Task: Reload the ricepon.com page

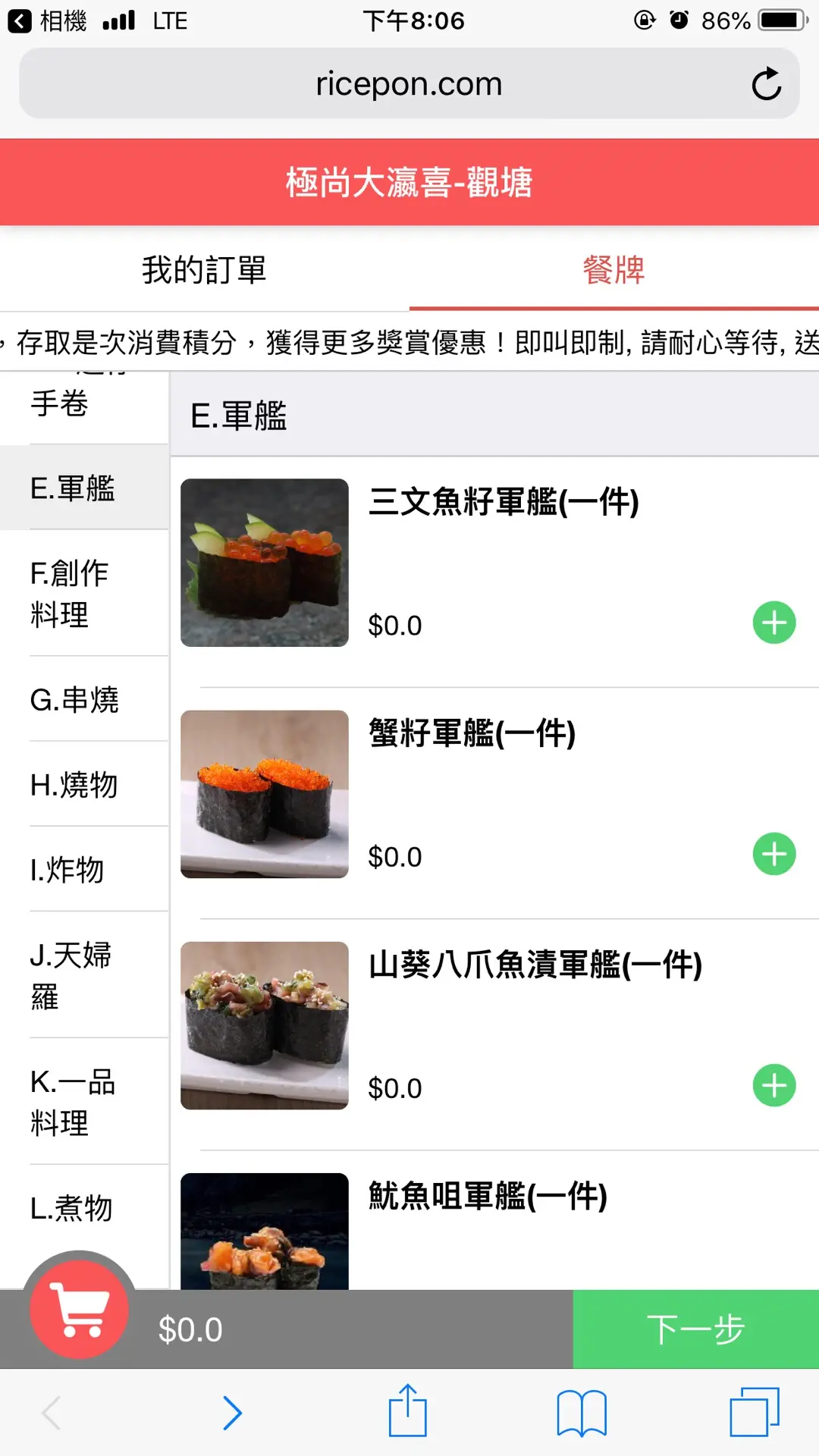Action: [x=766, y=84]
